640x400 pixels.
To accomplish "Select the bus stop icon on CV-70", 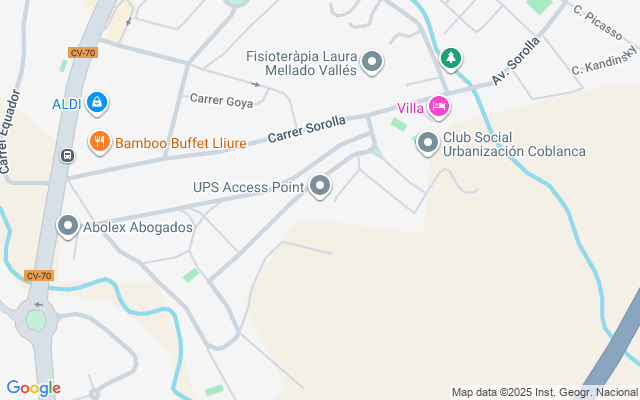I will [67, 156].
